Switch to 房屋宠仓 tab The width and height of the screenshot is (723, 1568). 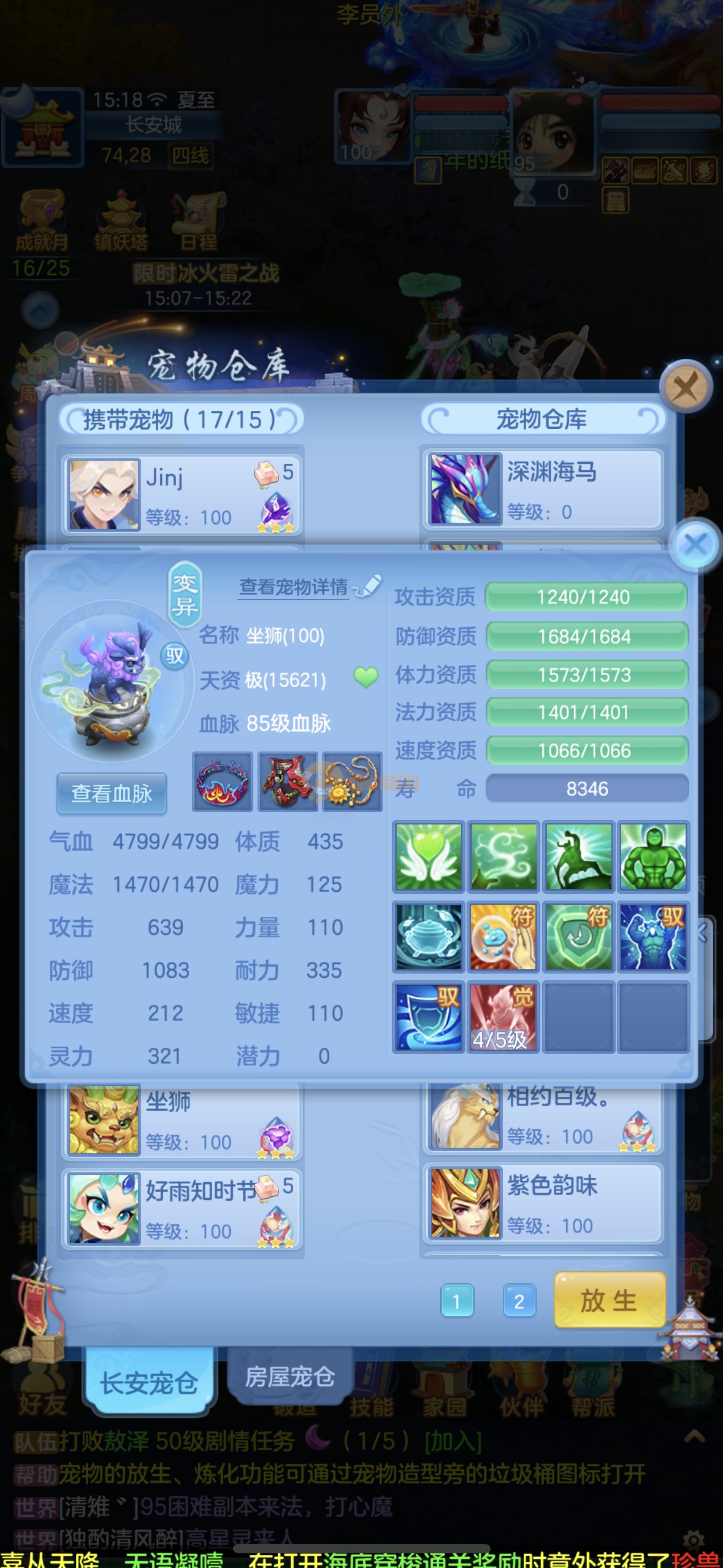[x=289, y=1377]
